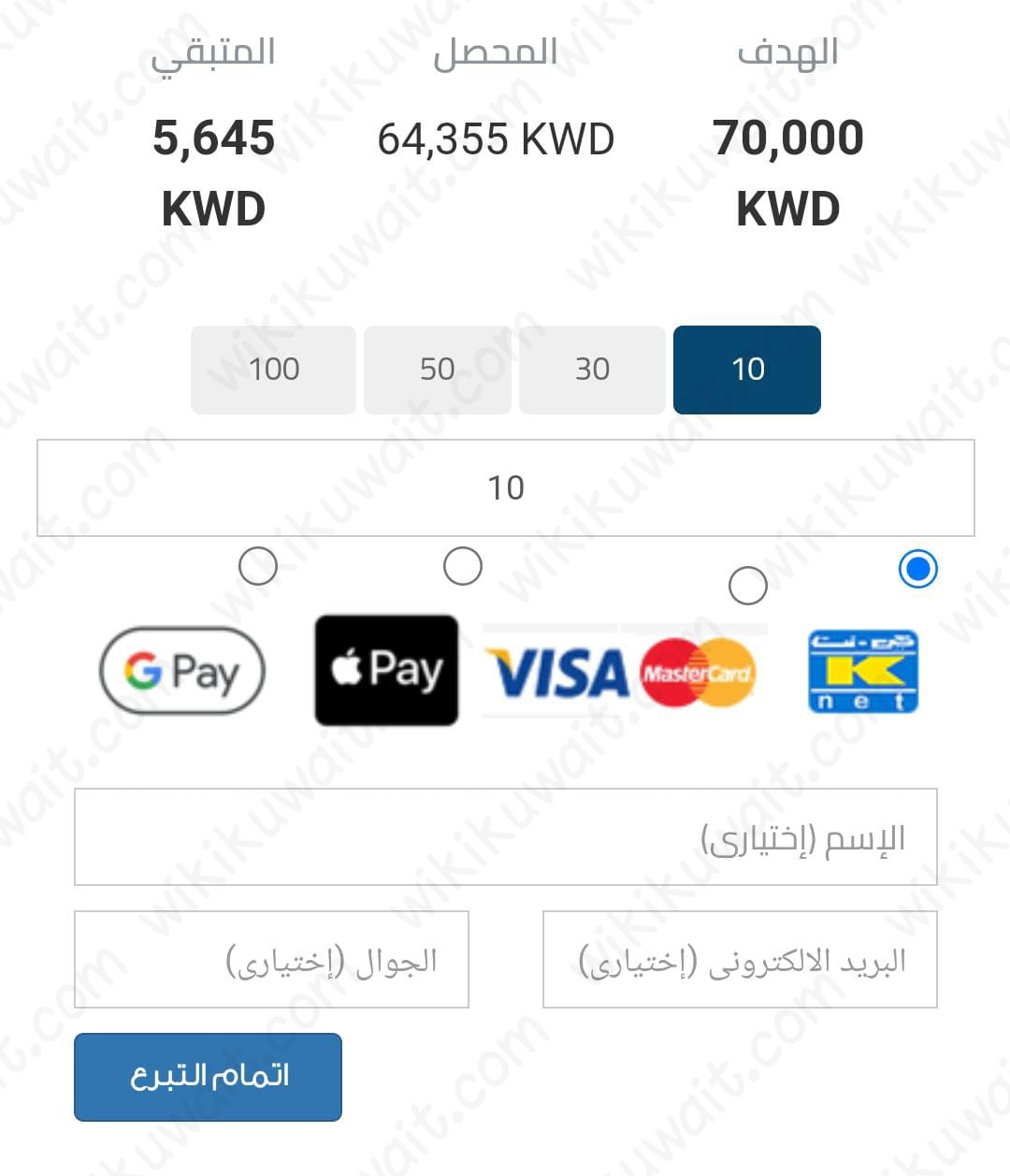The width and height of the screenshot is (1010, 1176).
Task: Select Google Pay as payment method
Action: (x=258, y=566)
